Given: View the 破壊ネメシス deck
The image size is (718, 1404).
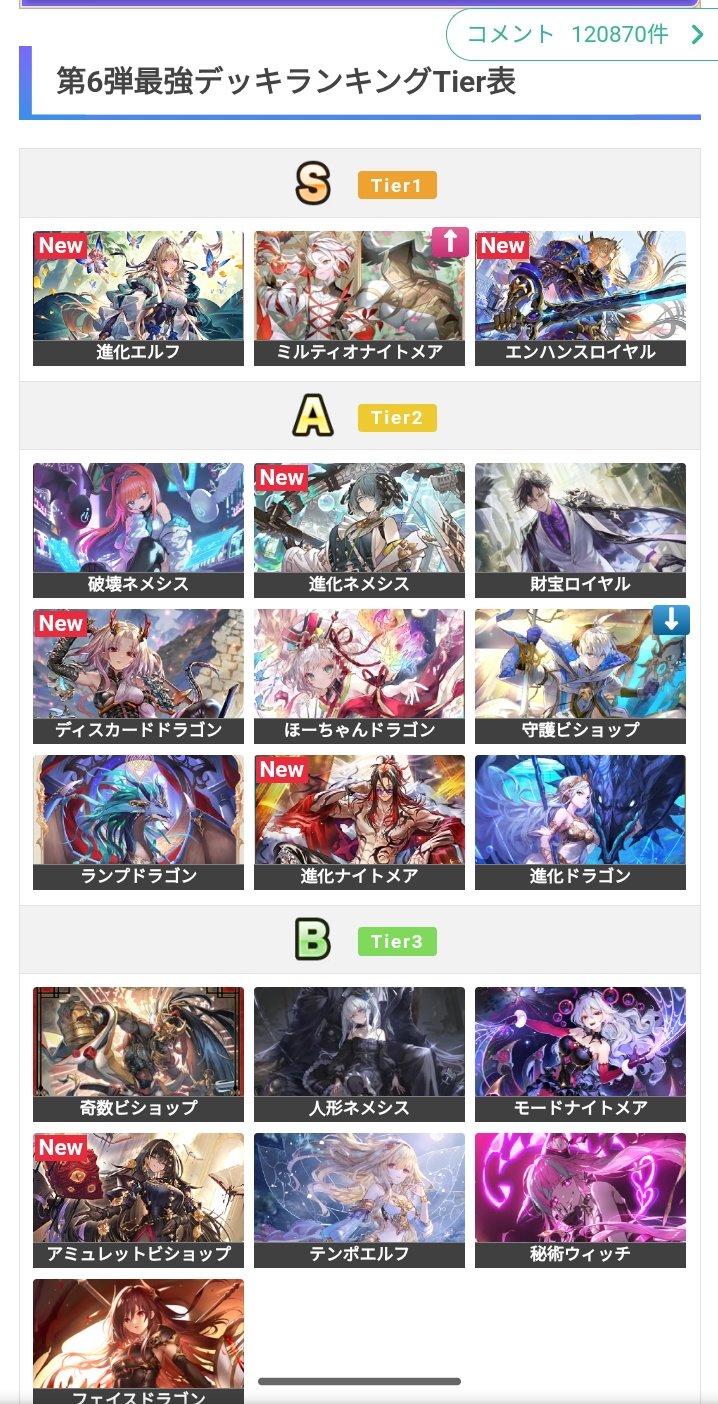Looking at the screenshot, I should [x=138, y=530].
